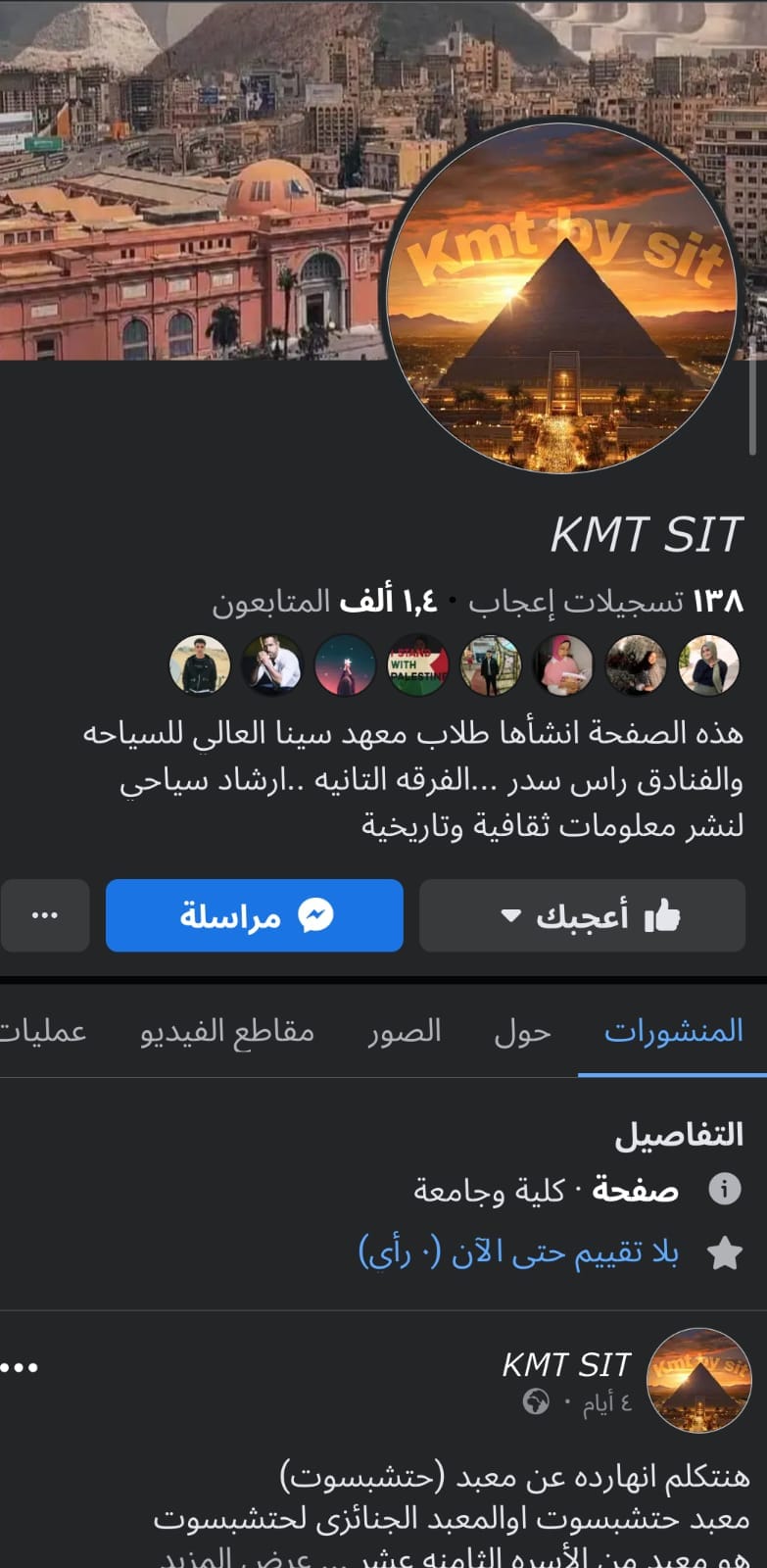Select the المنشورات tab

click(673, 1031)
